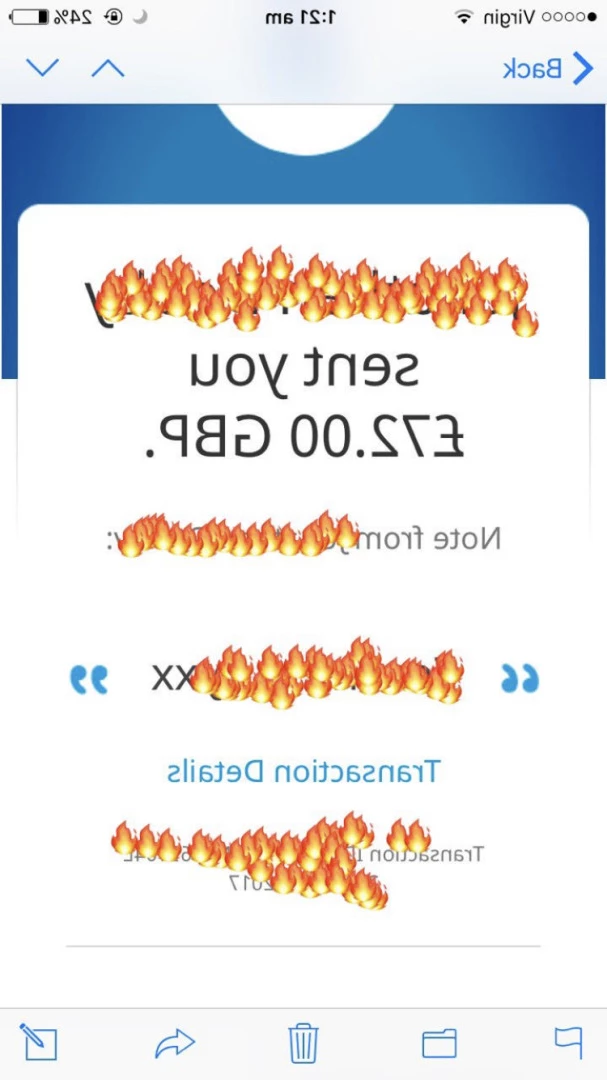Flag this email
This screenshot has height=1080, width=607.
pos(568,1041)
